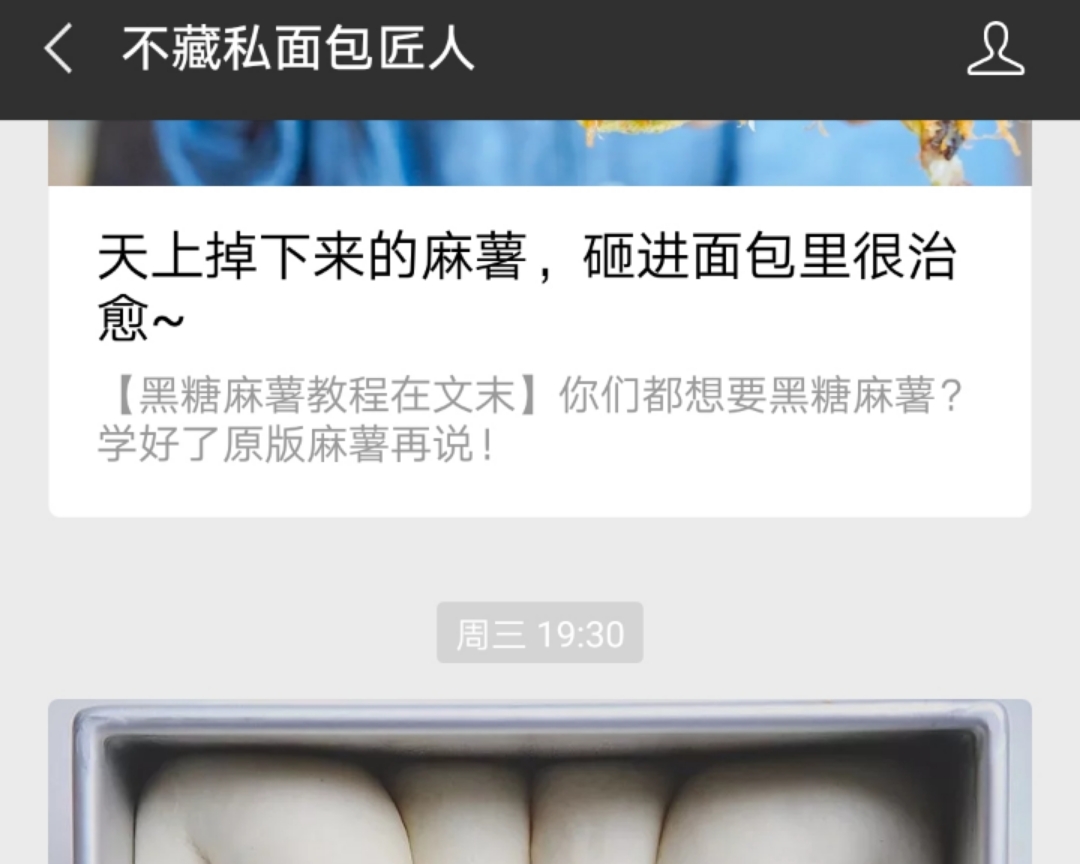Viewport: 1080px width, 864px height.
Task: Open the account profile icon
Action: pyautogui.click(x=995, y=50)
